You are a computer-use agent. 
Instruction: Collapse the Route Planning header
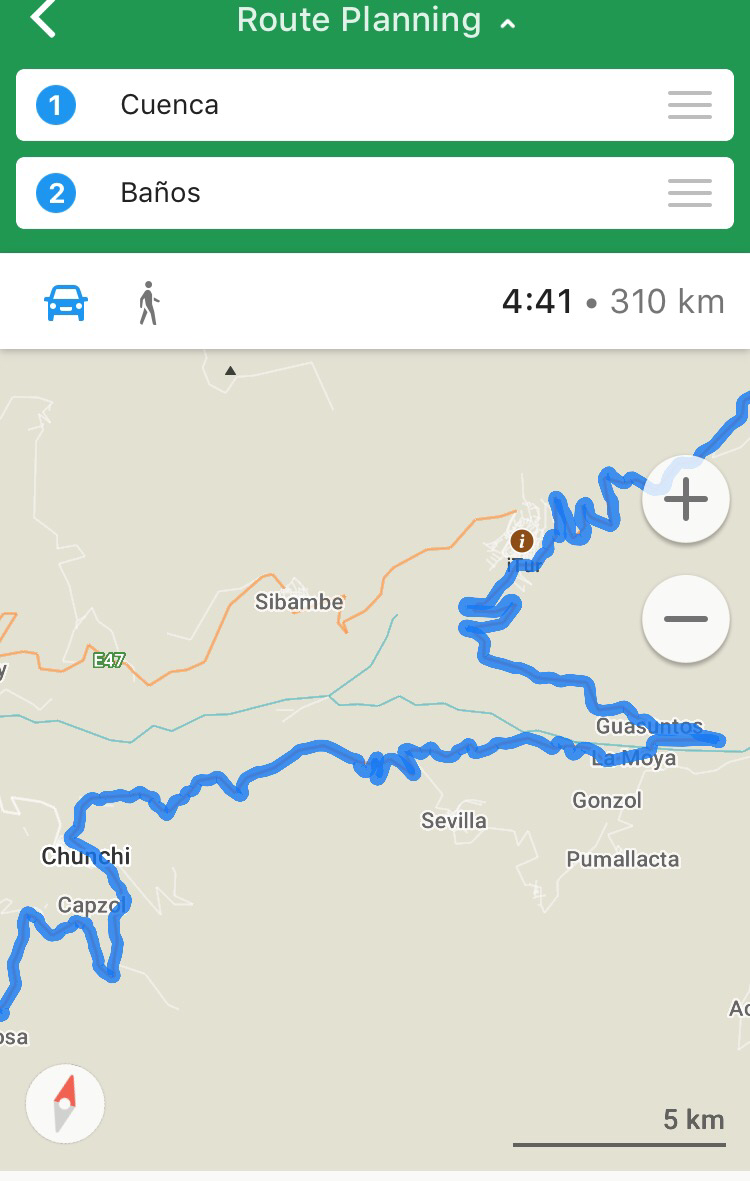(508, 22)
